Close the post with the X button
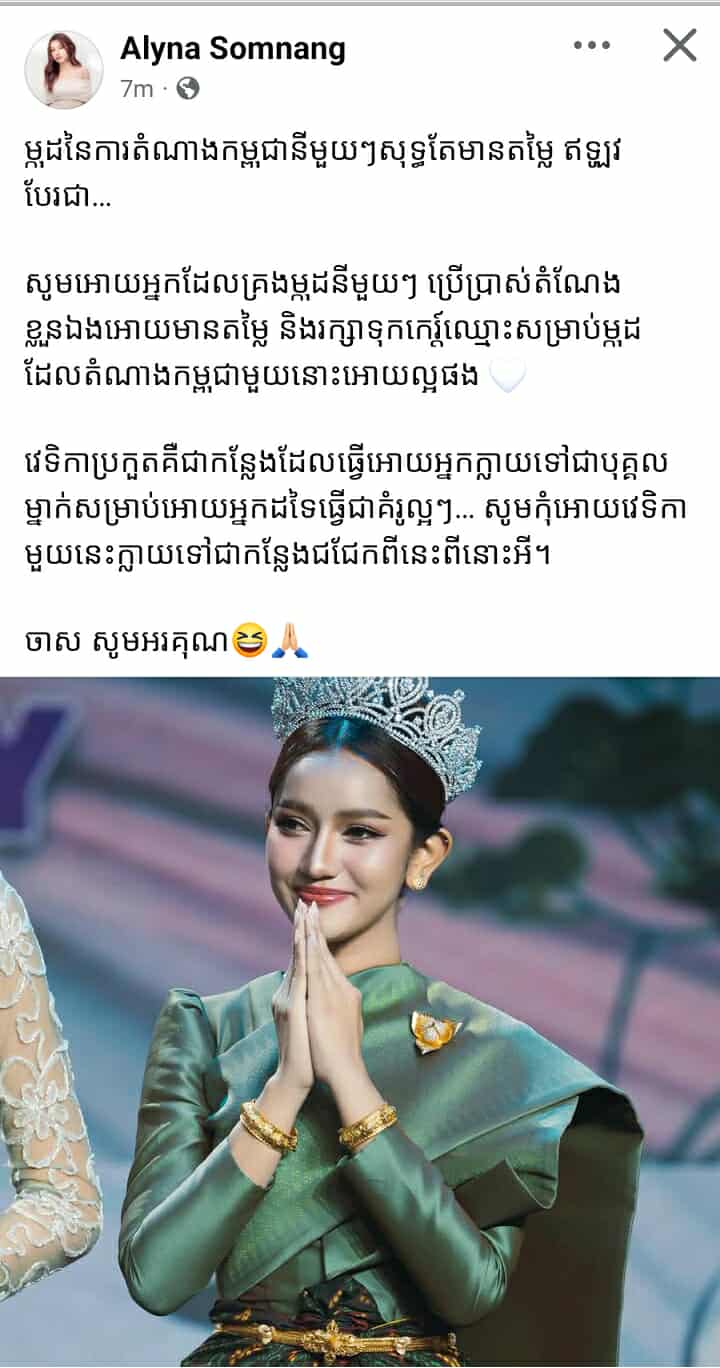Image resolution: width=720 pixels, height=1368 pixels. coord(680,45)
